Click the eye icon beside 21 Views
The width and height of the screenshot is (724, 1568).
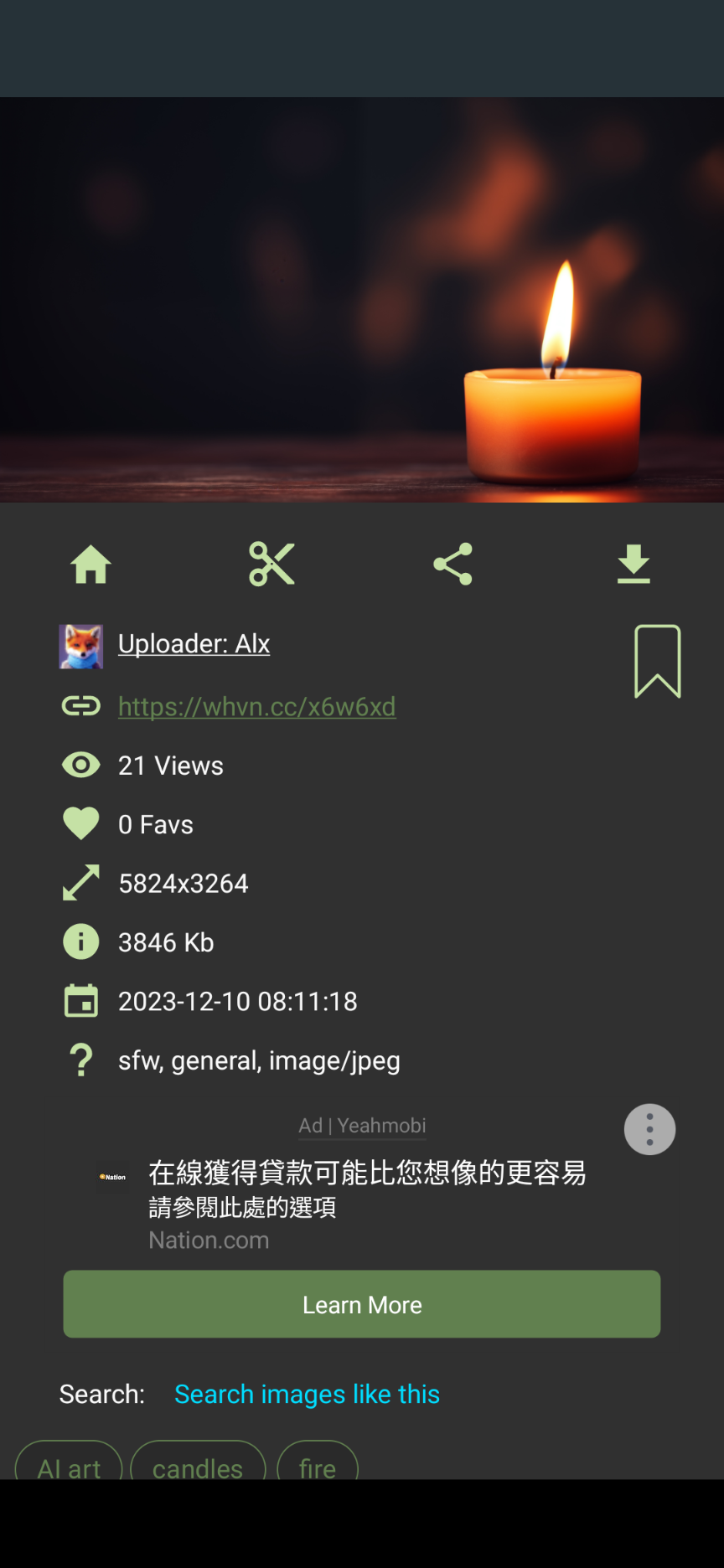coord(80,764)
